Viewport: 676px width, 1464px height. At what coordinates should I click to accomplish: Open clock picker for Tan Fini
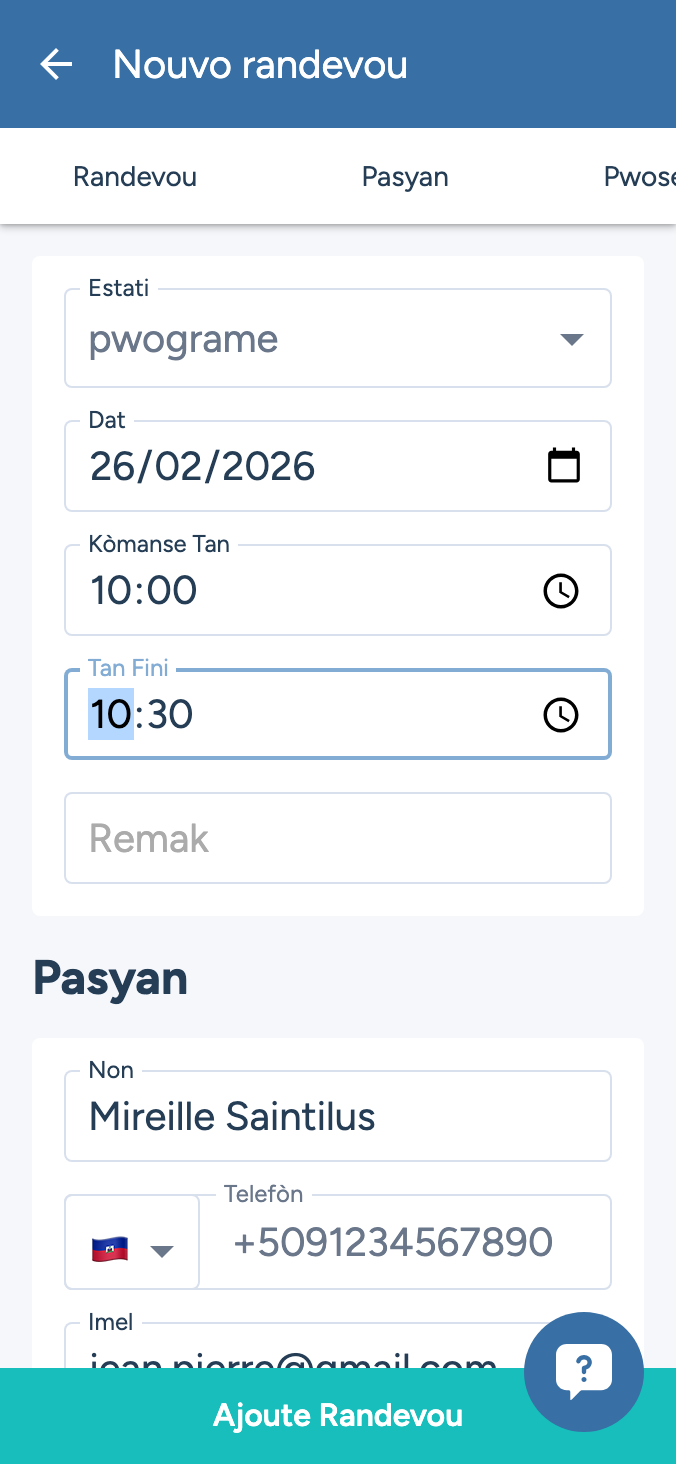coord(561,715)
